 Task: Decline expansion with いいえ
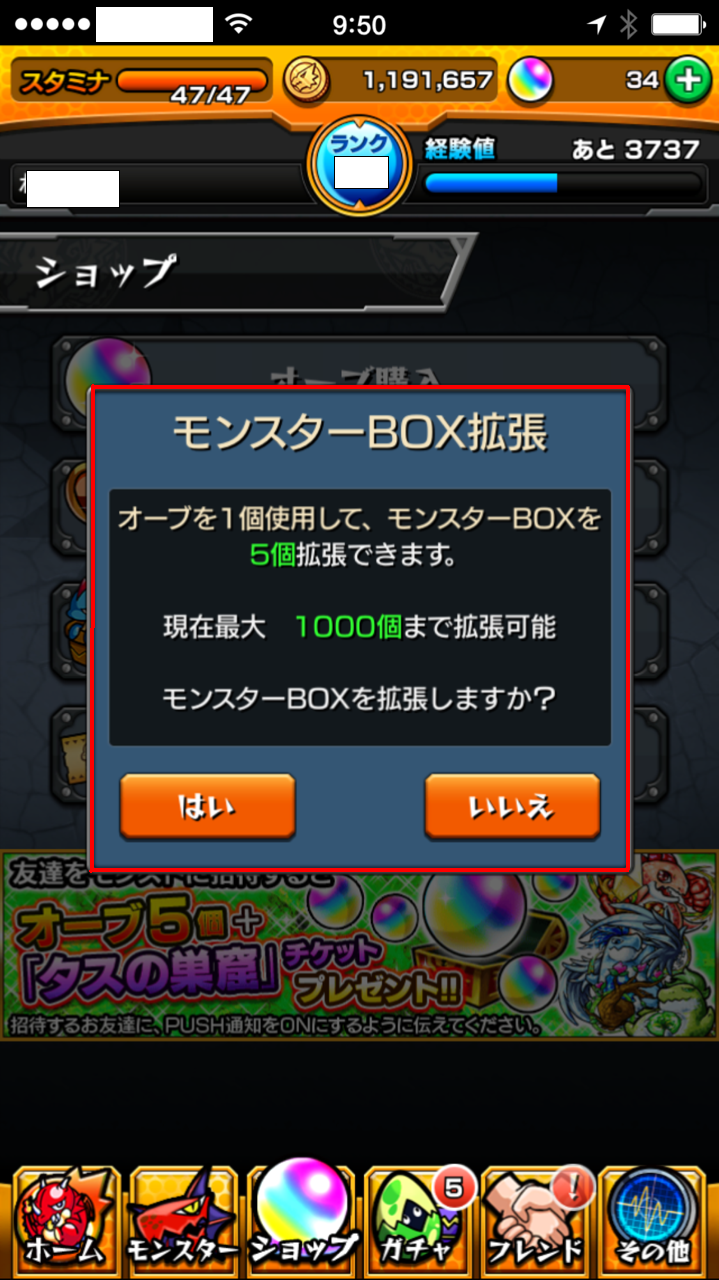click(x=512, y=806)
